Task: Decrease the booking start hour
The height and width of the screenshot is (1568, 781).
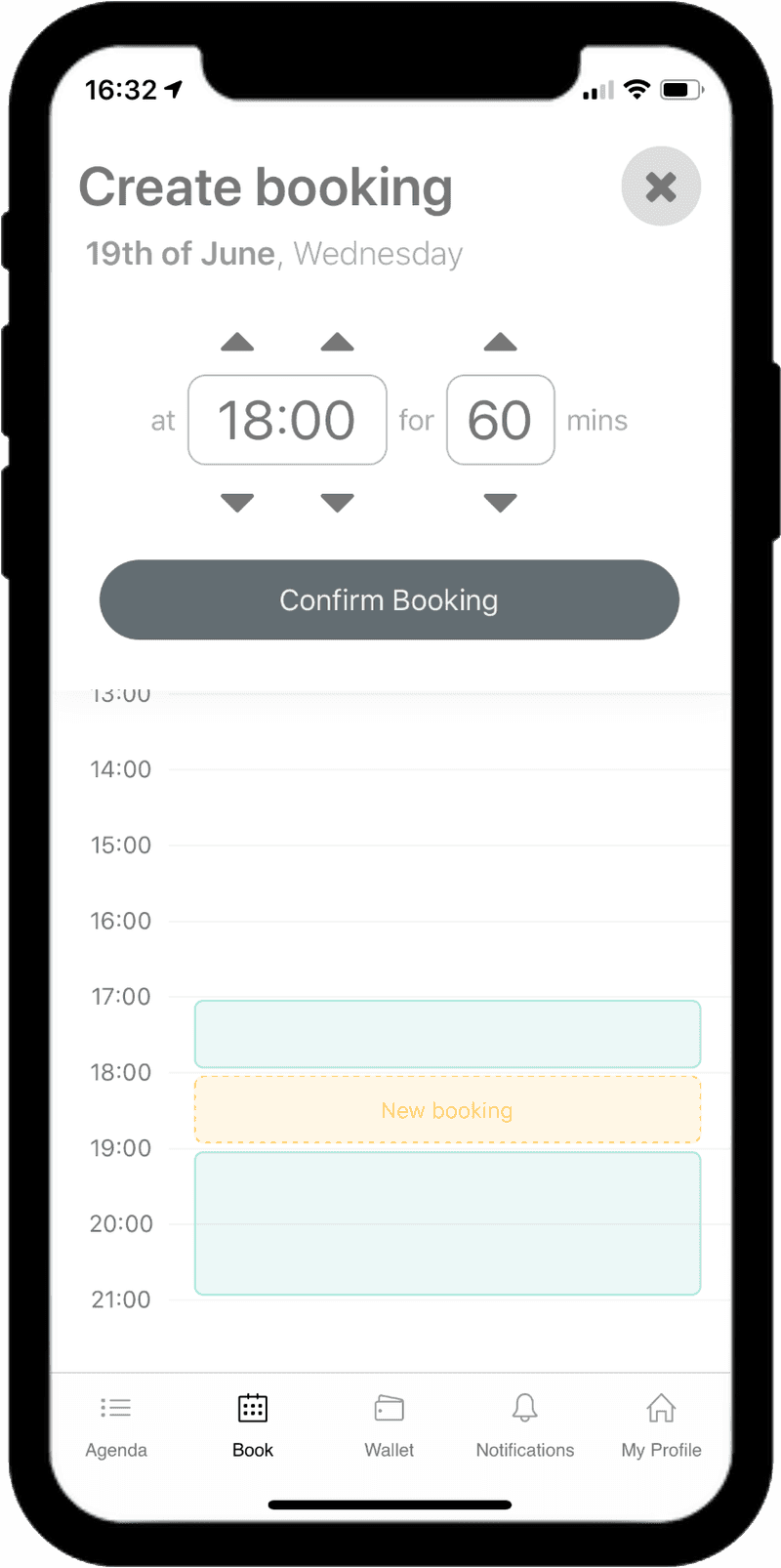Action: (237, 503)
